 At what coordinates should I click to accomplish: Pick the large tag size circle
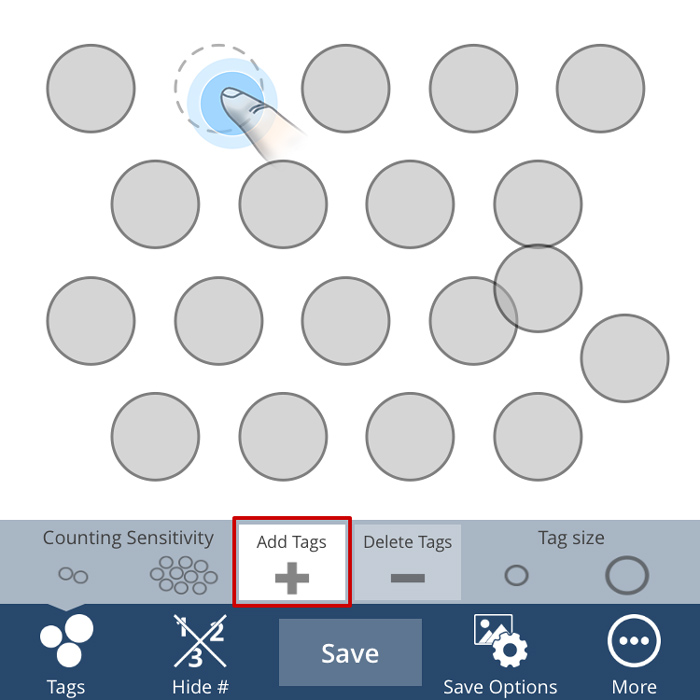627,575
